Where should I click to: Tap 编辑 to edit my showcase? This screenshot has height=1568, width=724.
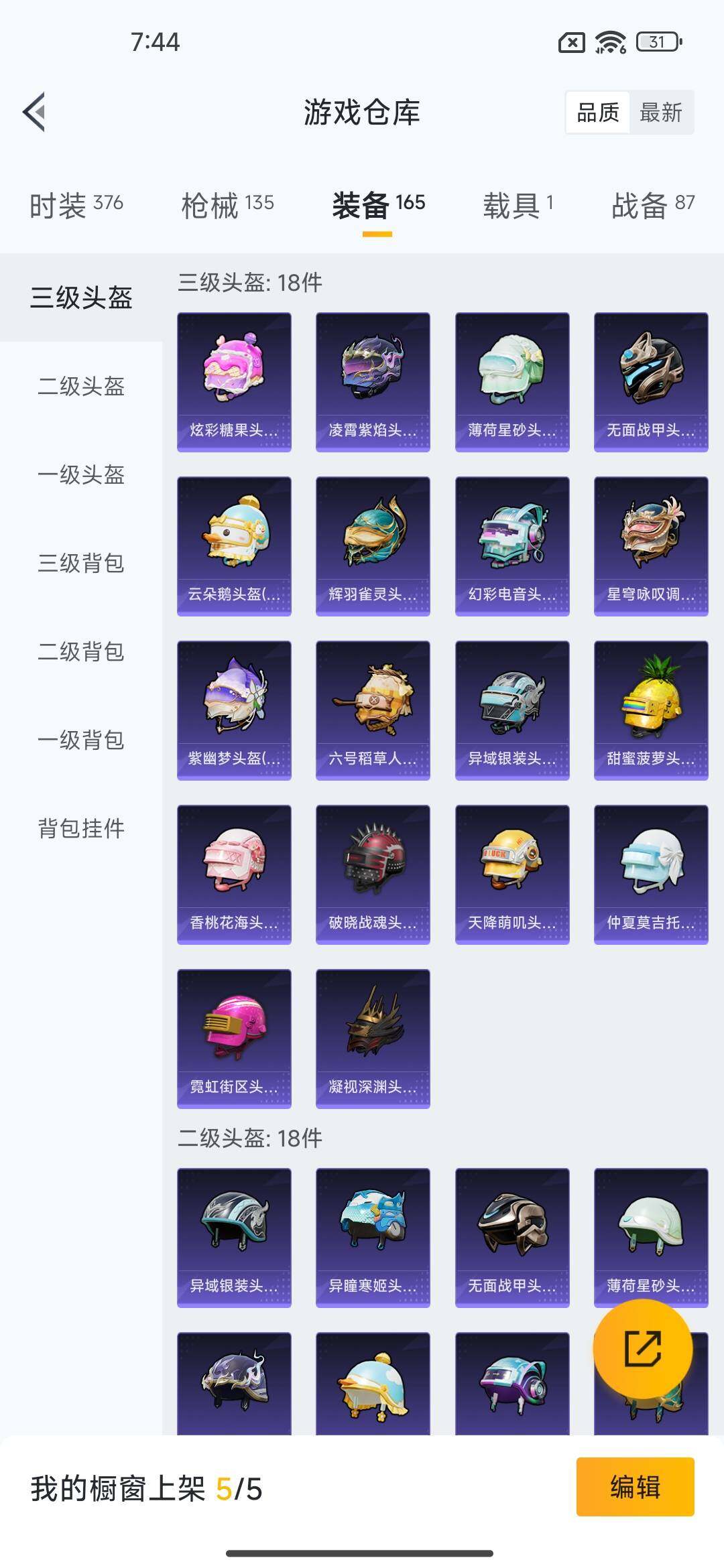tap(635, 1487)
